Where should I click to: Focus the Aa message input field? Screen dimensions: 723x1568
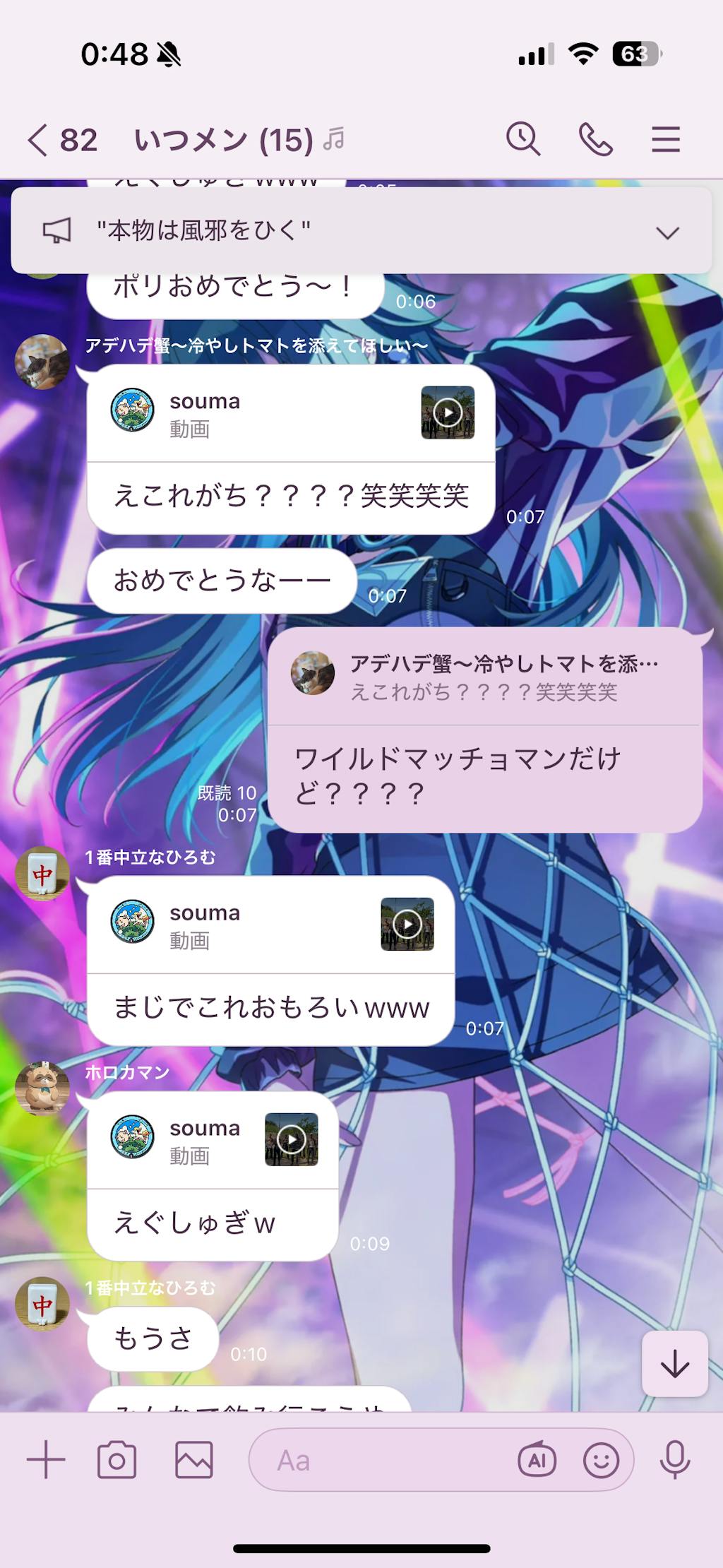point(381,1460)
